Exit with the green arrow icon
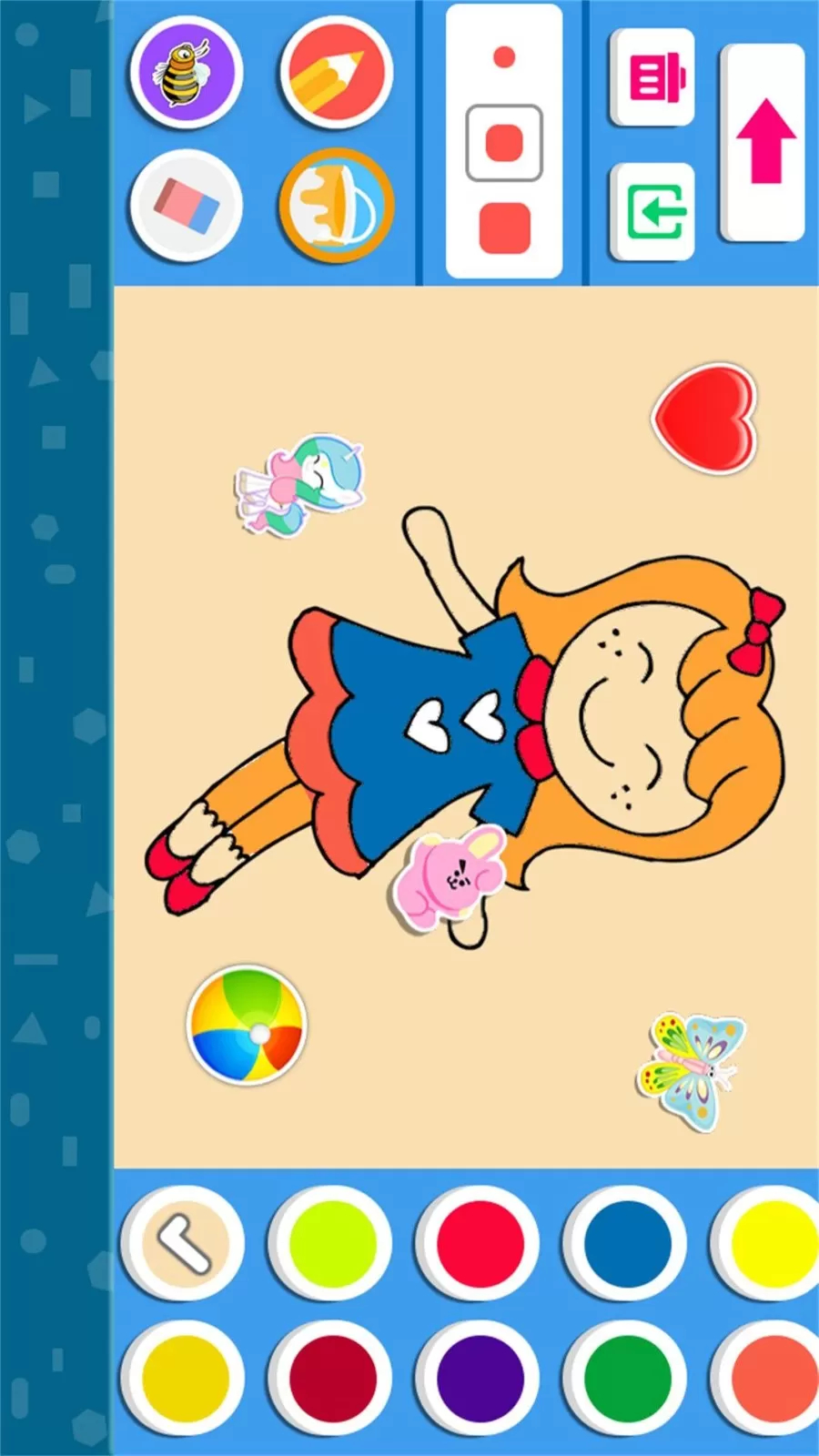819x1456 pixels. tap(652, 211)
